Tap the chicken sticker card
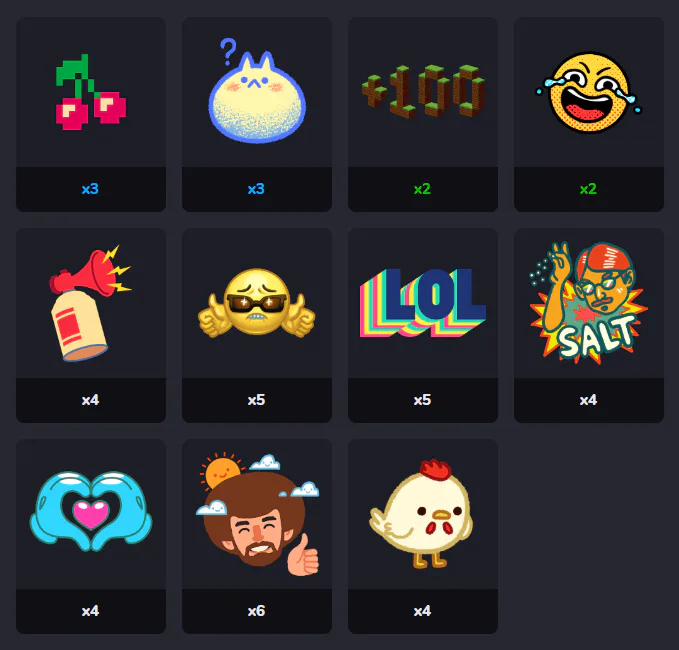 (x=423, y=537)
